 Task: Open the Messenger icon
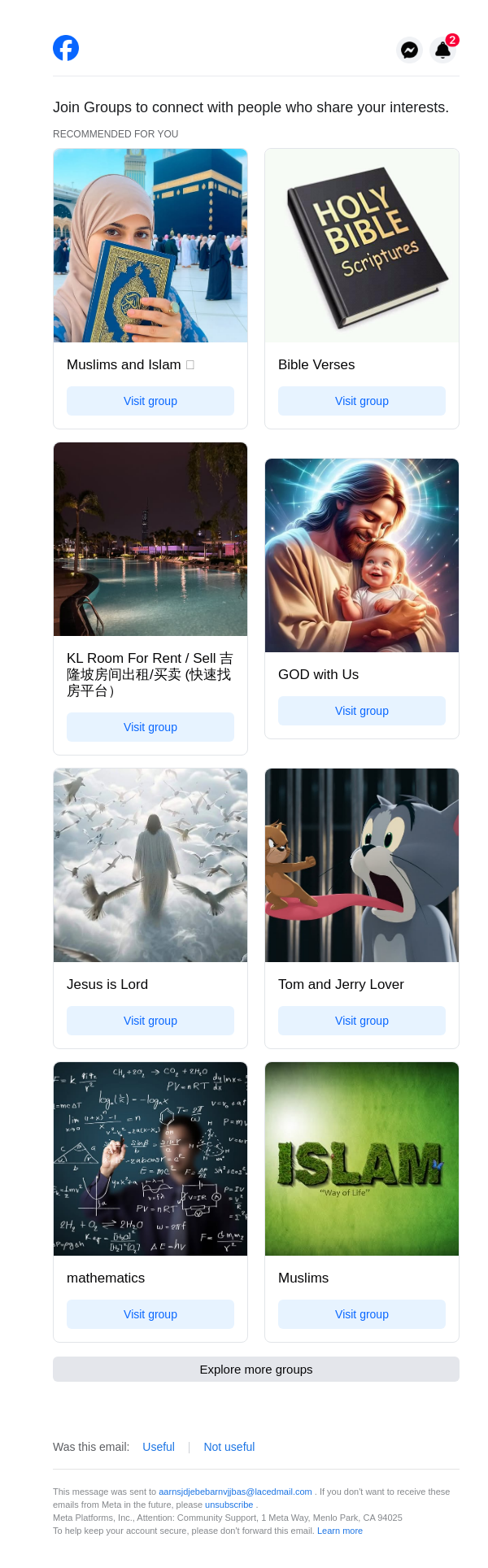click(410, 50)
